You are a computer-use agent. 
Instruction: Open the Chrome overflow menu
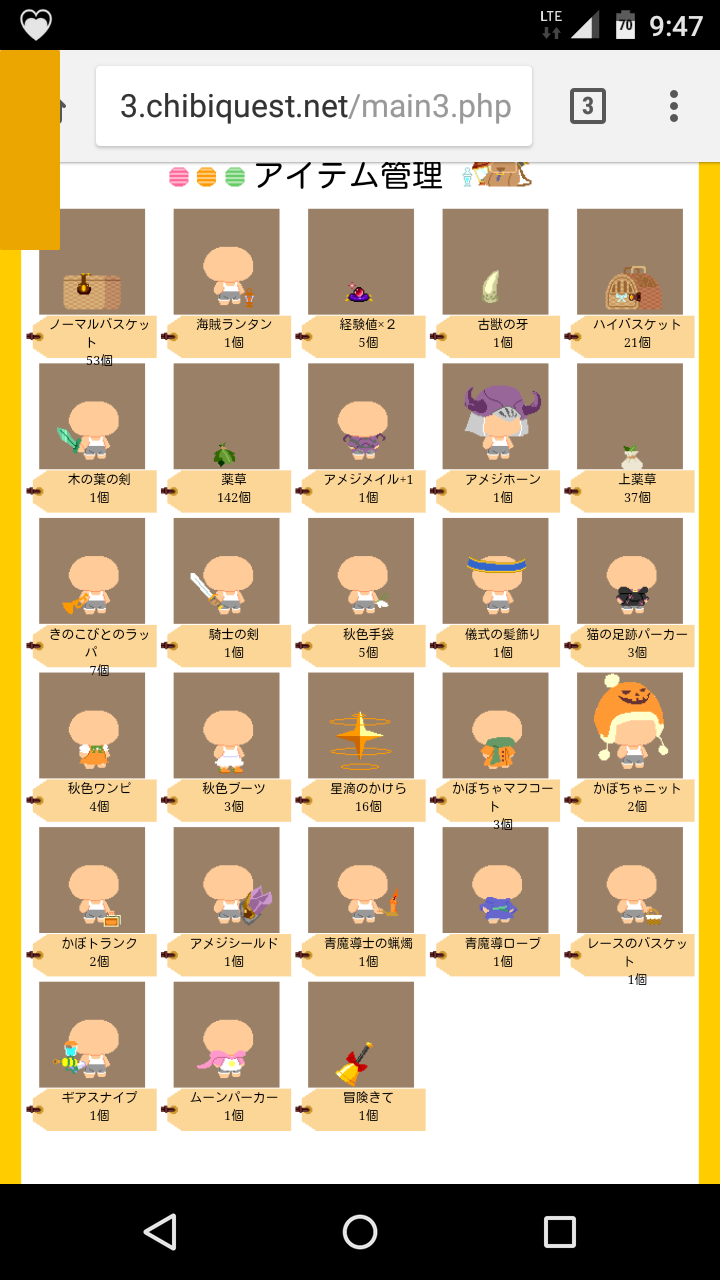click(674, 106)
